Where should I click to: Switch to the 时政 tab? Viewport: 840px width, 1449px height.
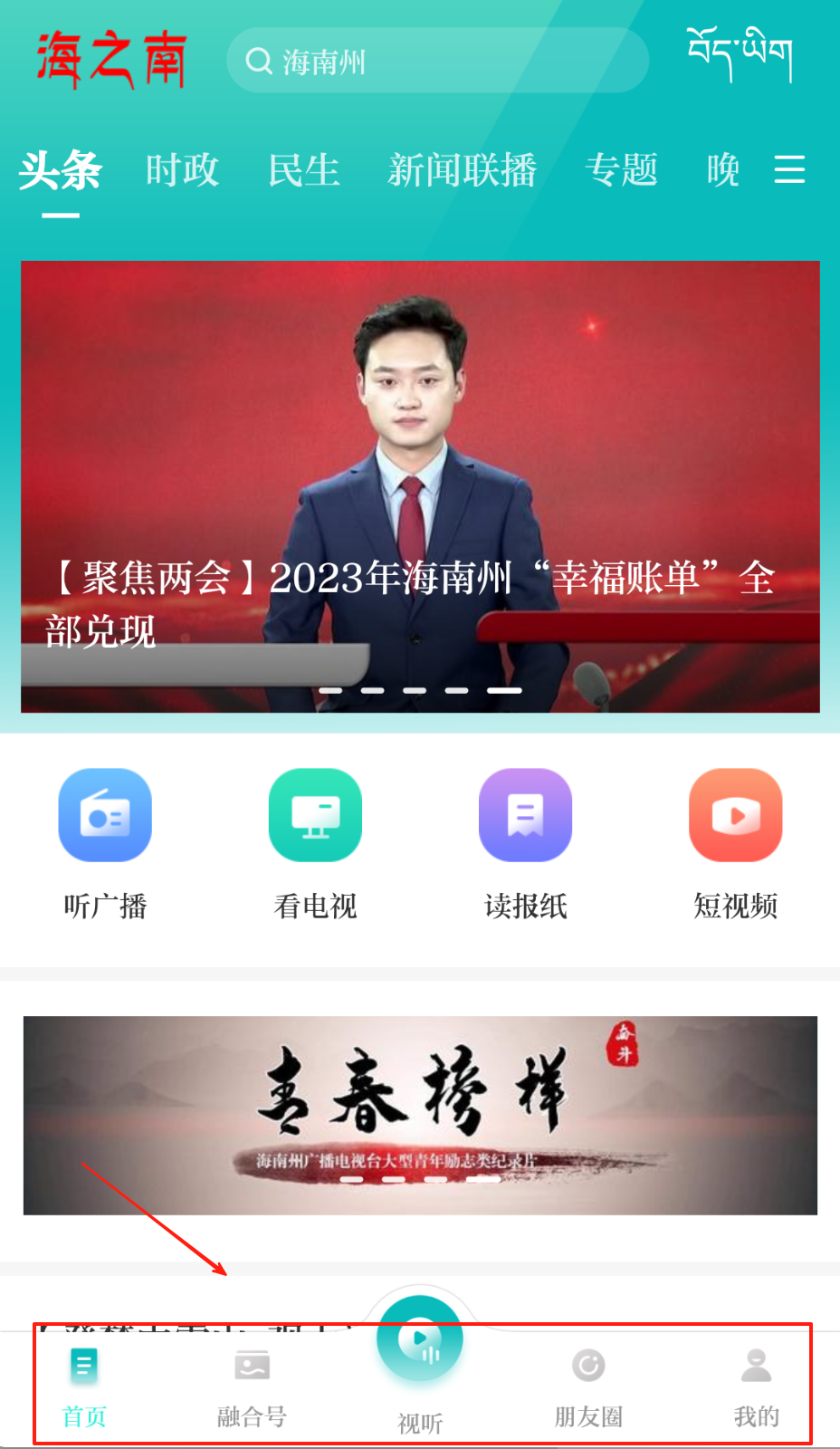click(x=182, y=170)
